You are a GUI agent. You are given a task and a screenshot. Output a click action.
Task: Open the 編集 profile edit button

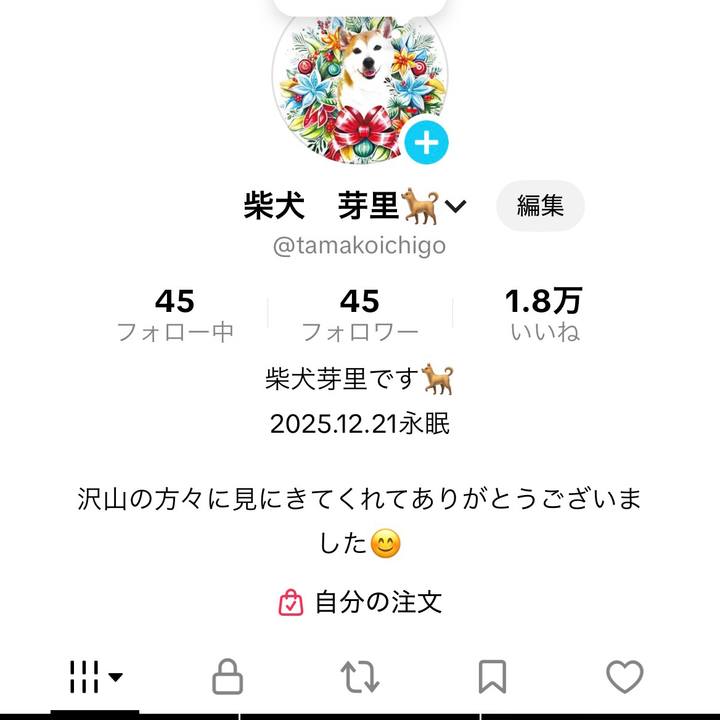[x=540, y=206]
